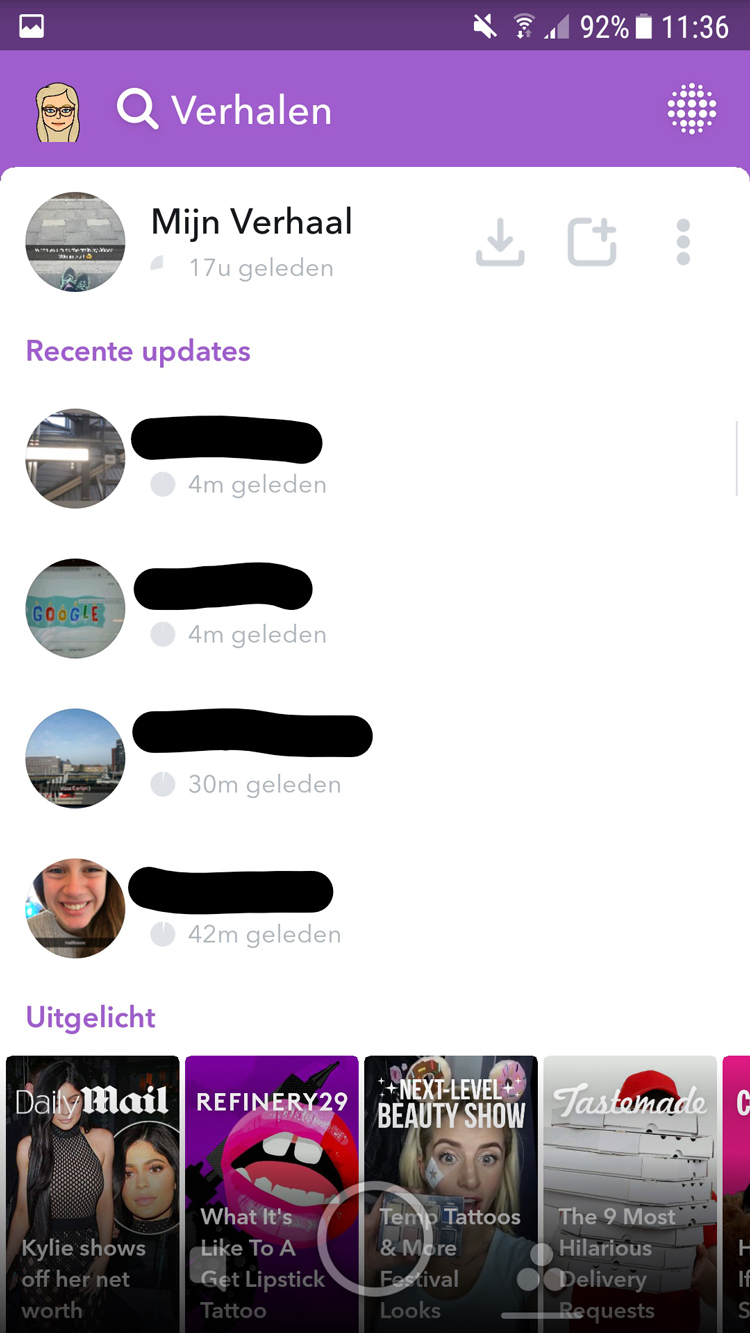Watch the story posted 30m geleden
This screenshot has width=750, height=1333.
[x=75, y=758]
